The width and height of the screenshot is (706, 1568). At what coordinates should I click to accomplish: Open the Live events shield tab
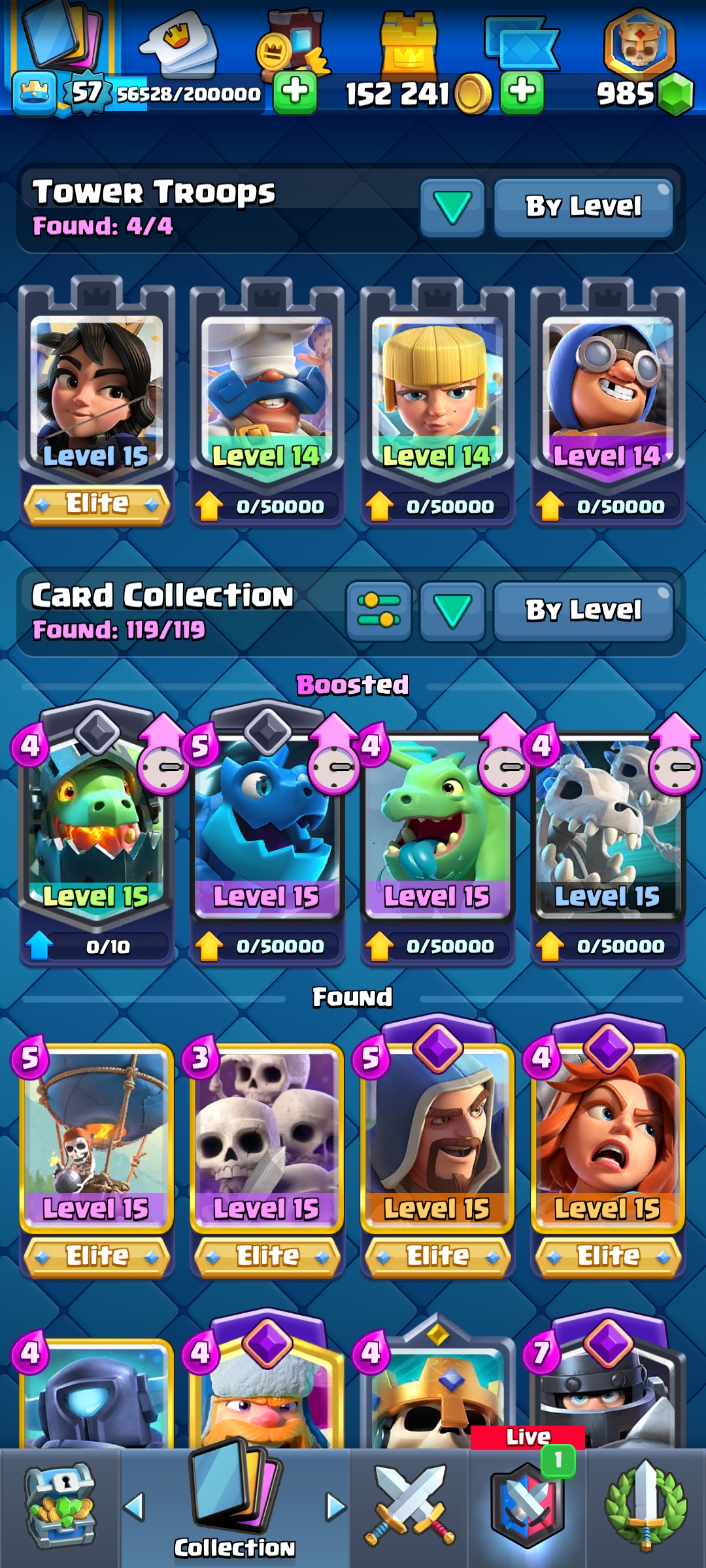527,1508
